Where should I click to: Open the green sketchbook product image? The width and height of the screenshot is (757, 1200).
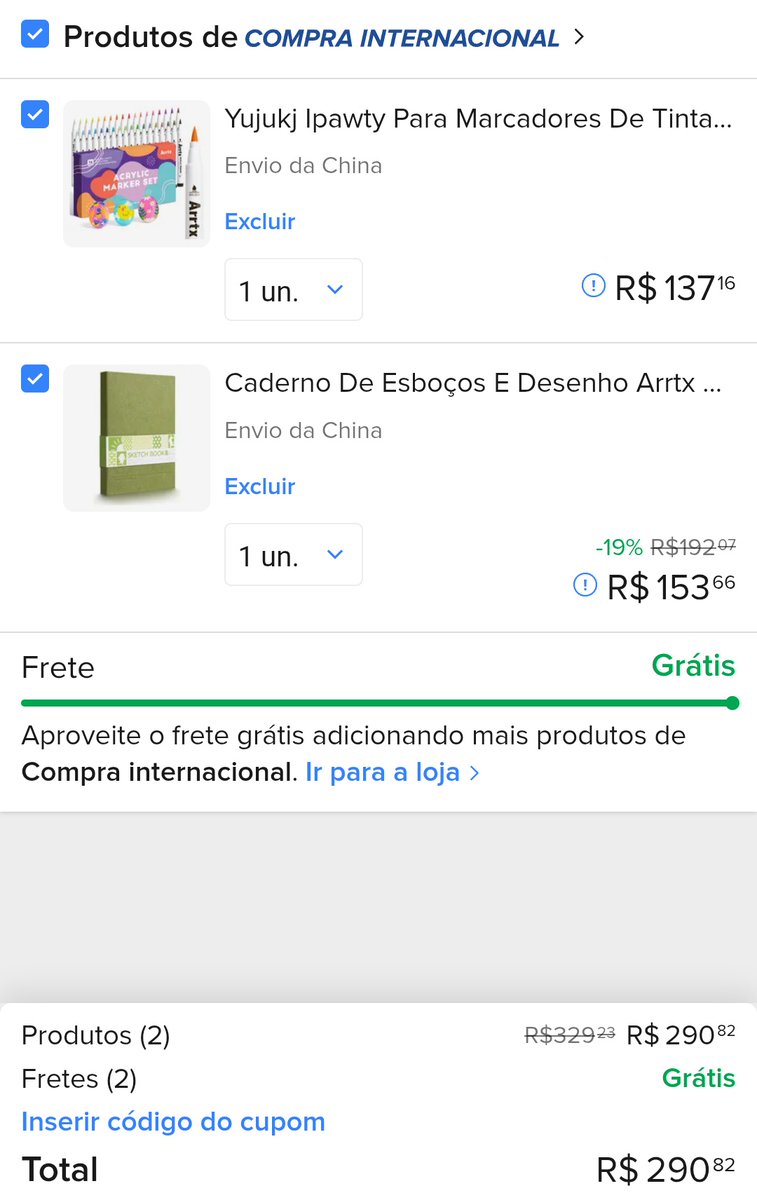pyautogui.click(x=137, y=438)
